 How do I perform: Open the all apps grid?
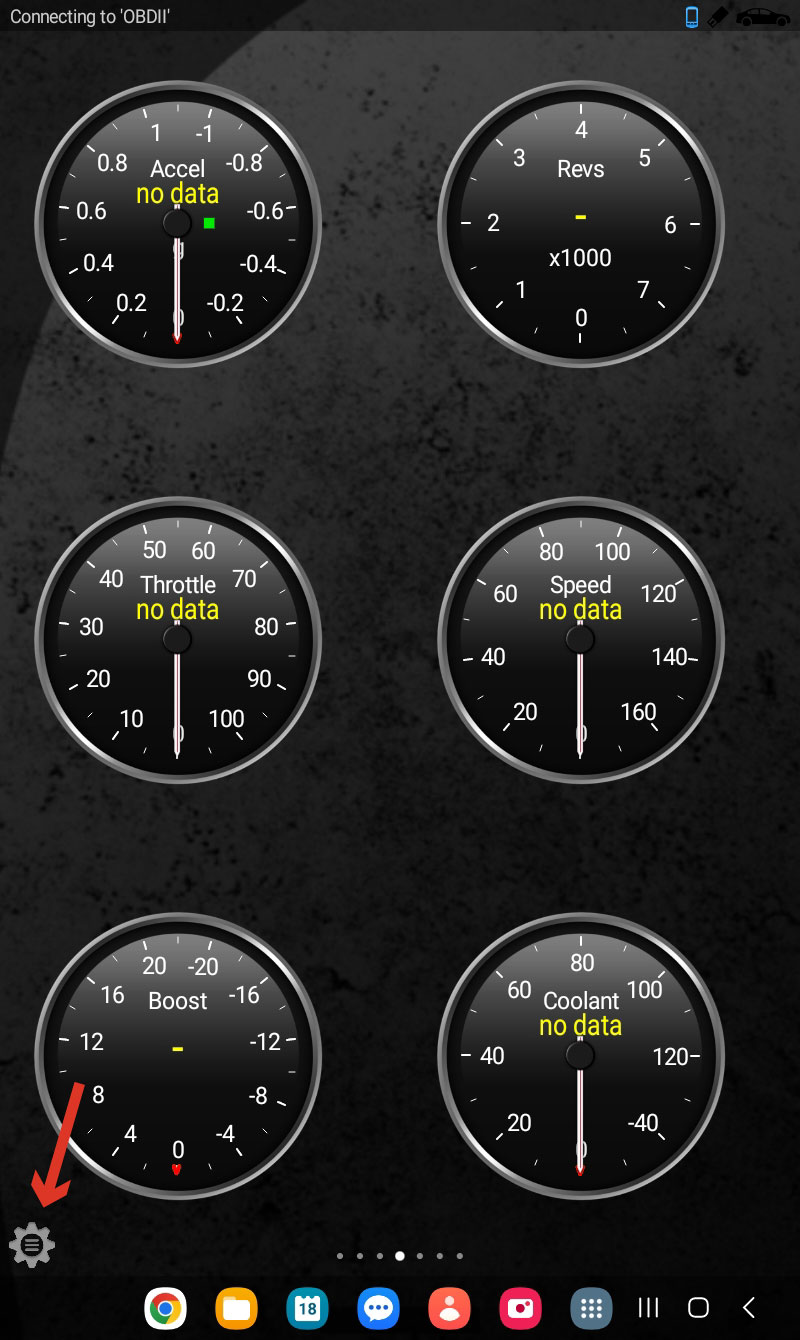pyautogui.click(x=591, y=1308)
